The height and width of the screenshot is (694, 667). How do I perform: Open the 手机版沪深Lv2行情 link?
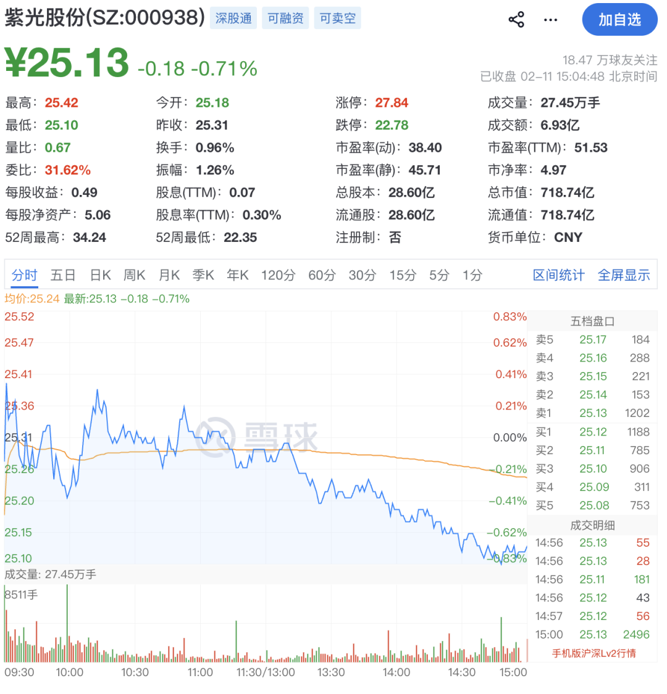(x=594, y=654)
